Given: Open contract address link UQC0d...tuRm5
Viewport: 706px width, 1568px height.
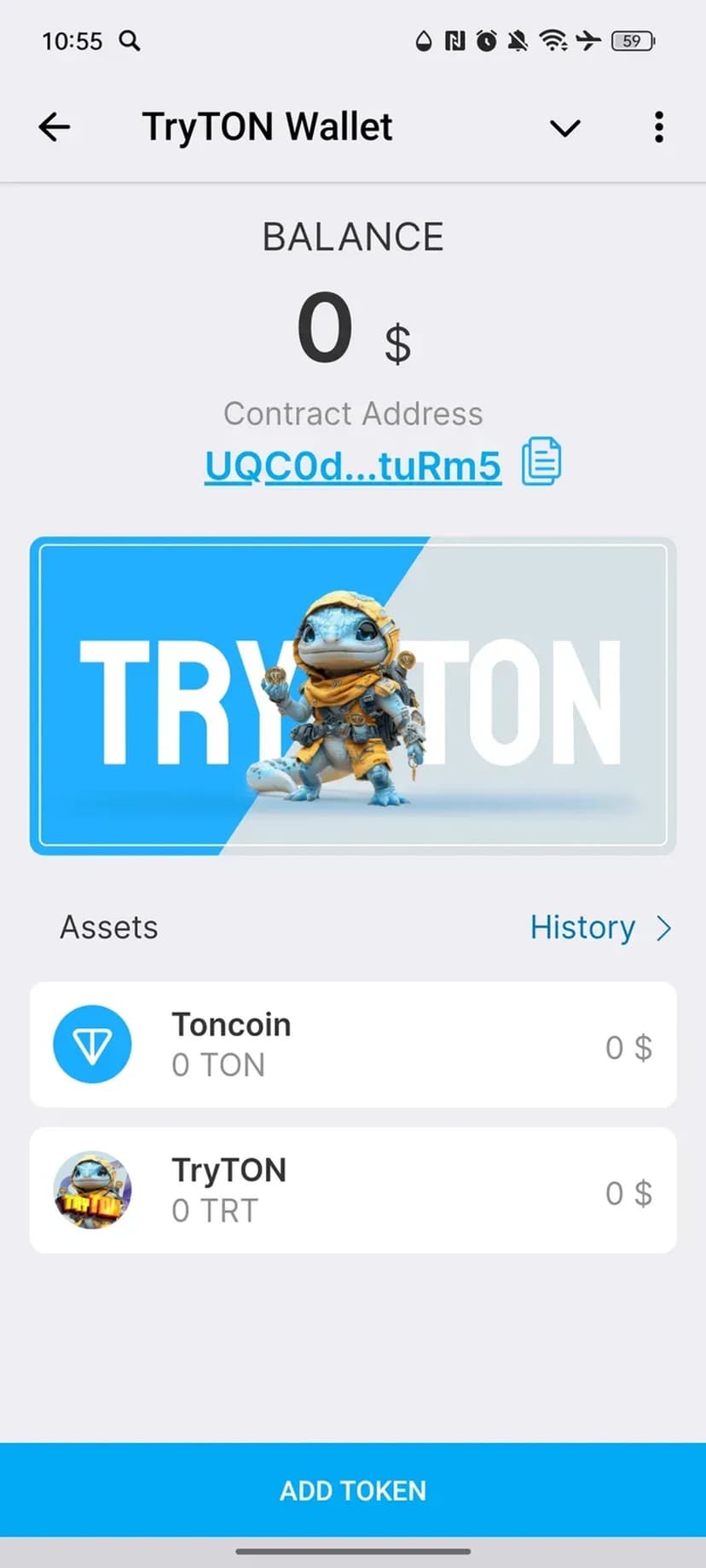Looking at the screenshot, I should click(x=352, y=465).
